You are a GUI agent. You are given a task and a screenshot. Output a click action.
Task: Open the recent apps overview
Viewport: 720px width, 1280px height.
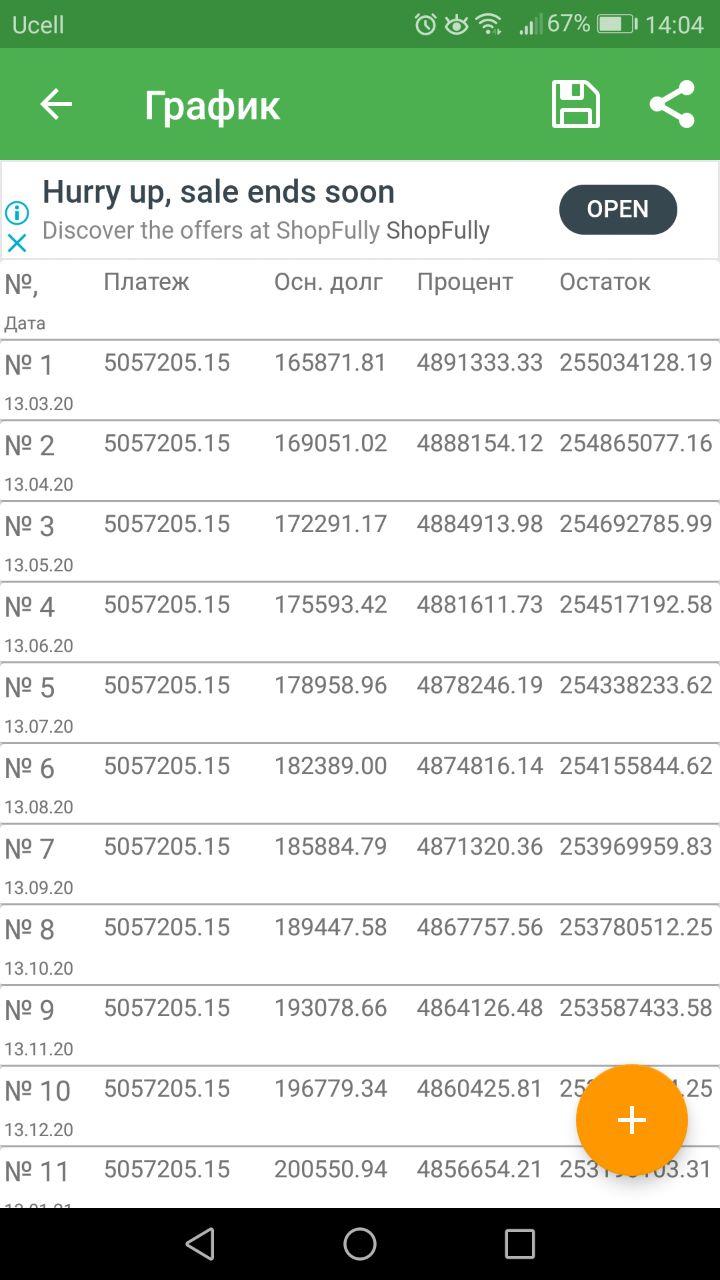[x=520, y=1244]
